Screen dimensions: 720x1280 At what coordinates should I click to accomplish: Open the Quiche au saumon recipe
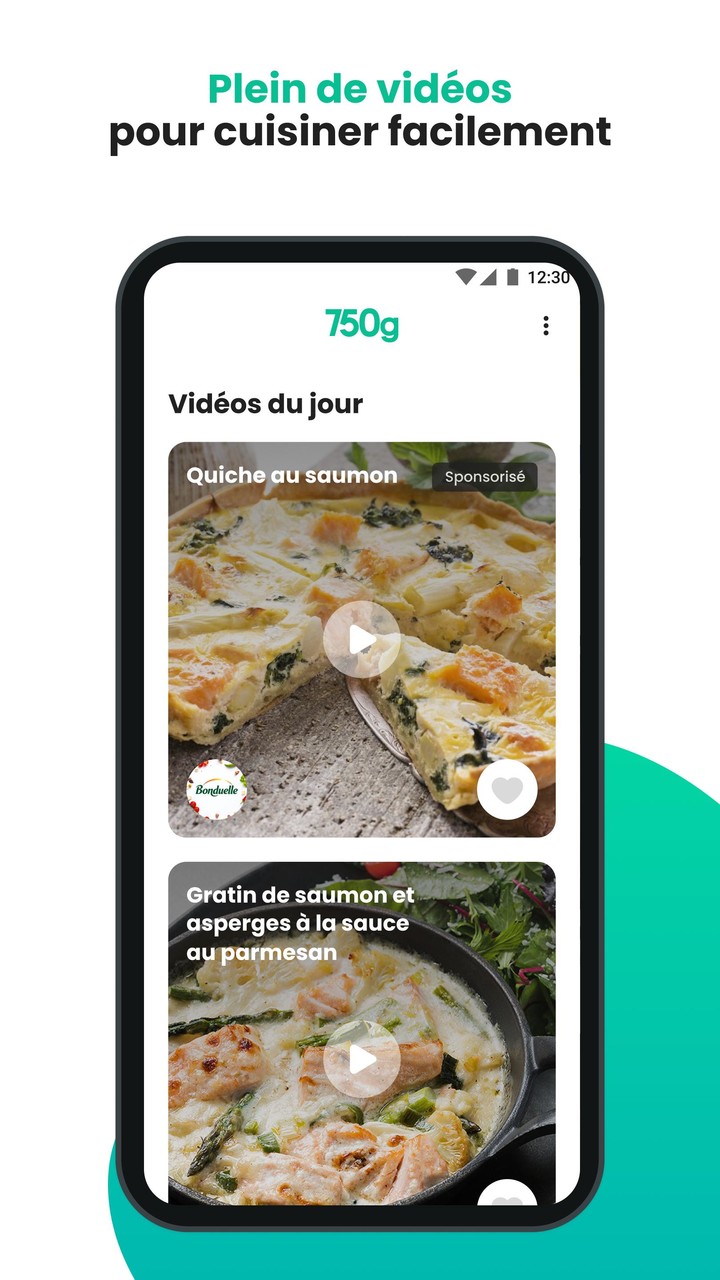coord(292,477)
